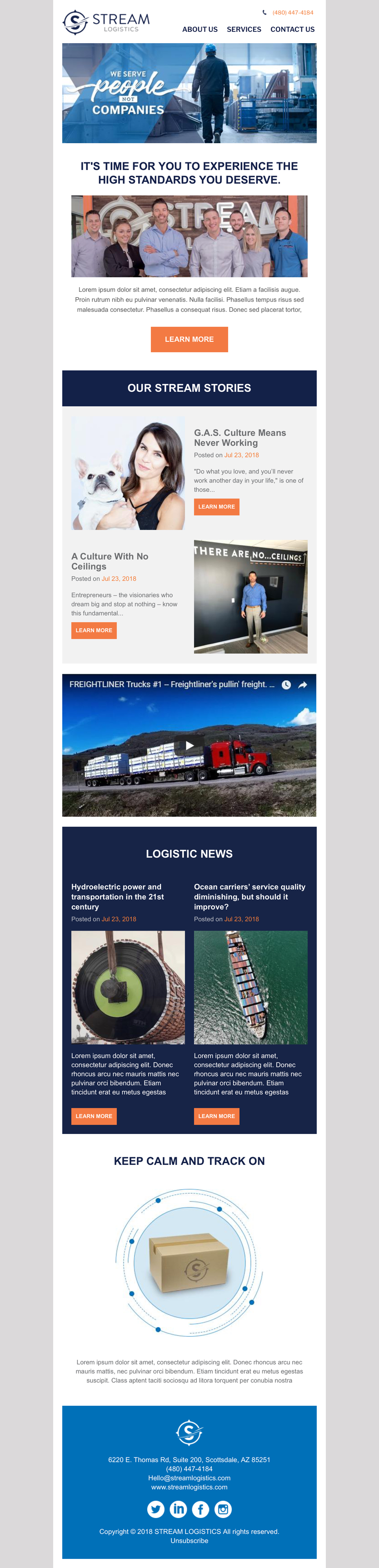Open the LinkedIn profile icon
Viewport: 379px width, 1568px height.
178,1509
